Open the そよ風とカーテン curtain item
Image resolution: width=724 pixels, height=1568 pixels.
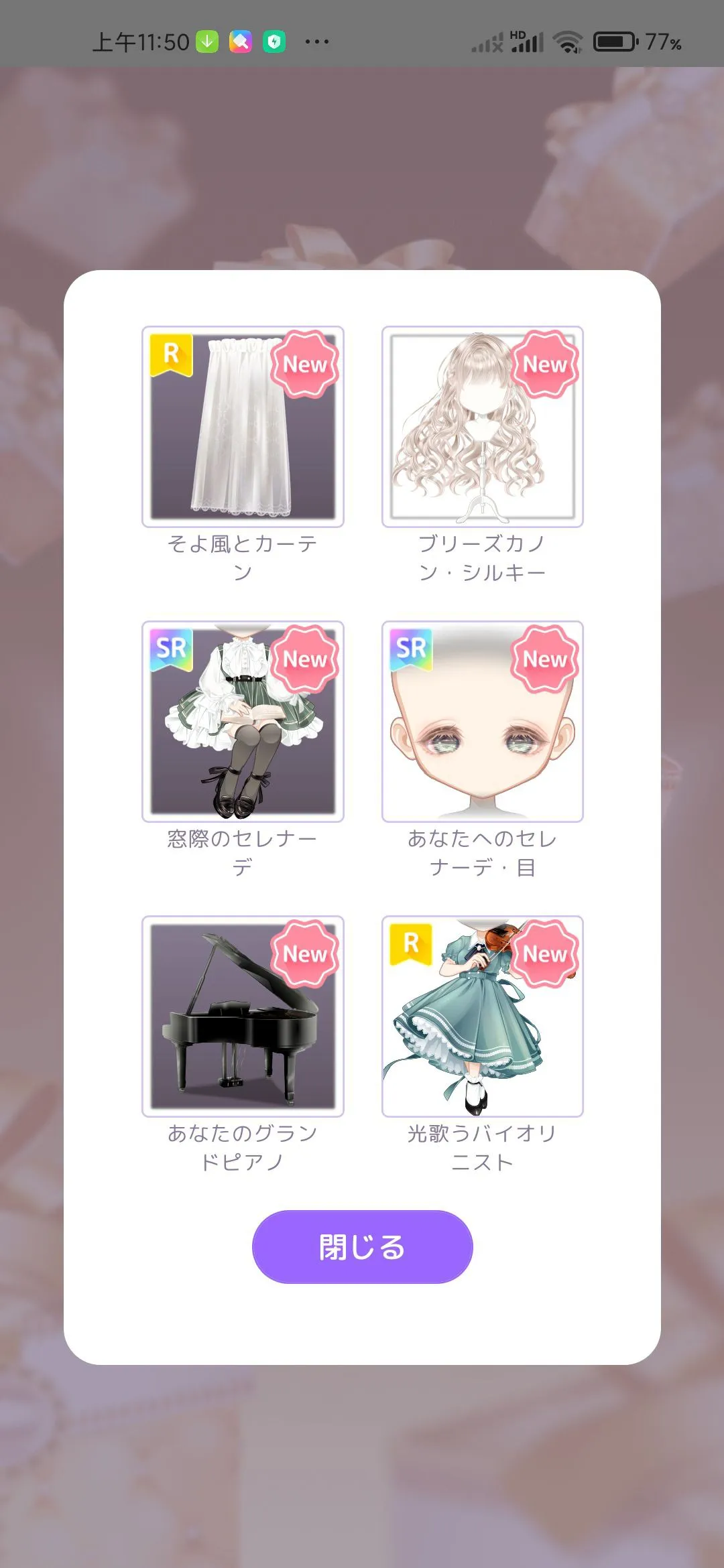[243, 427]
